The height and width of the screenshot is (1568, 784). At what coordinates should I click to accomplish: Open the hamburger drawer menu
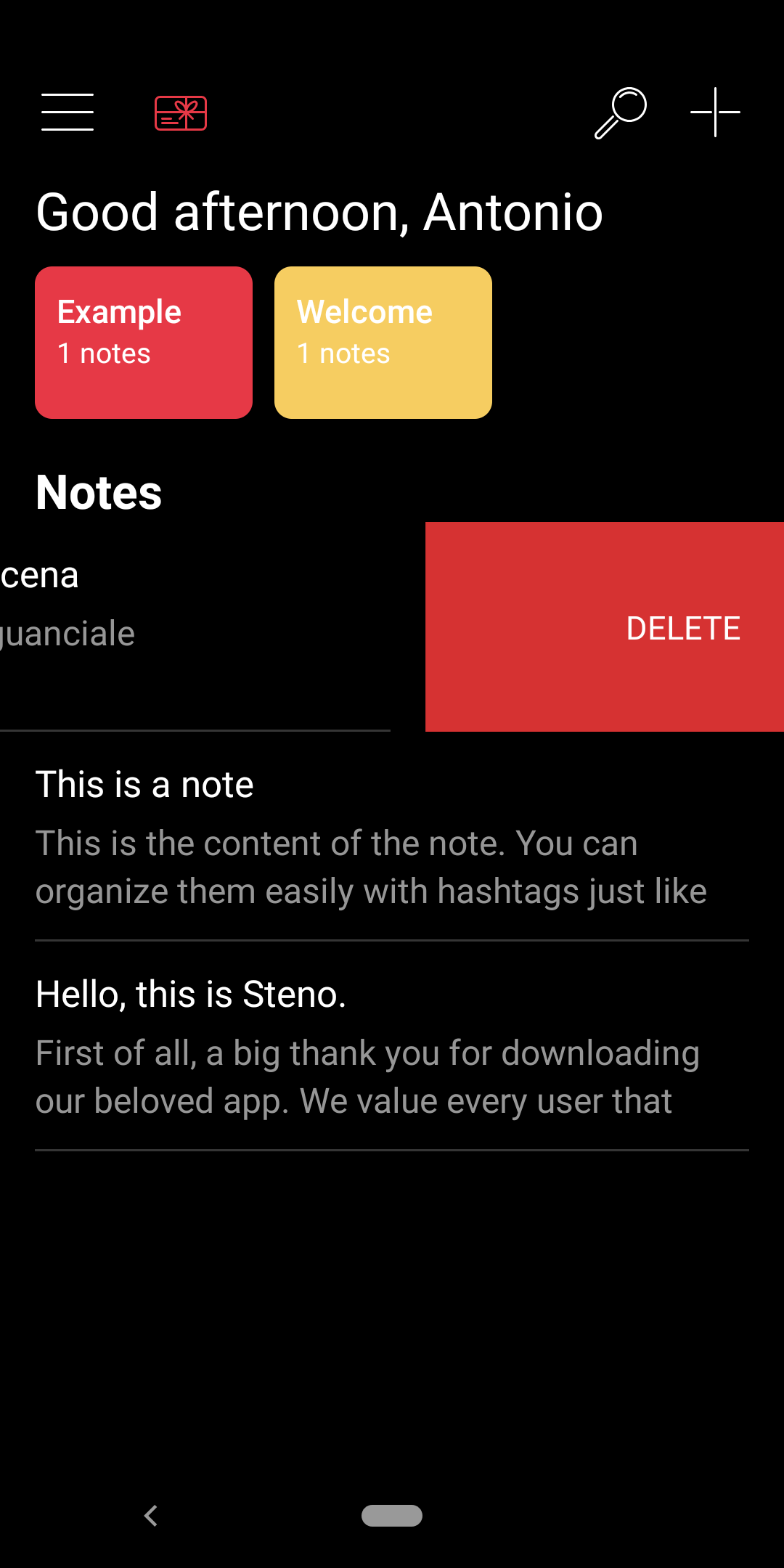[68, 113]
